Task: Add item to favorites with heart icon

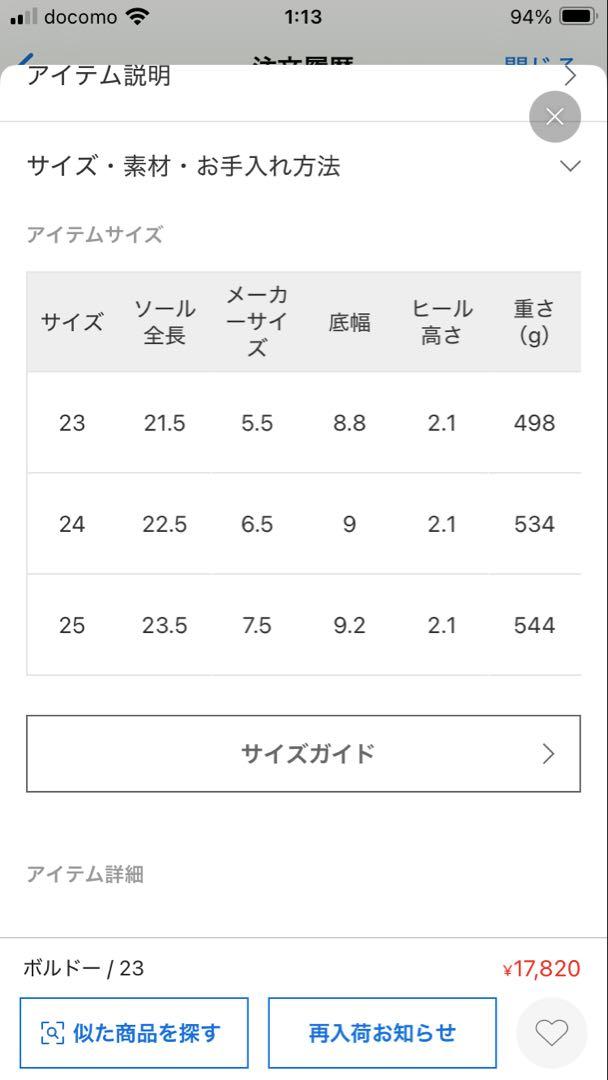Action: (x=552, y=1032)
